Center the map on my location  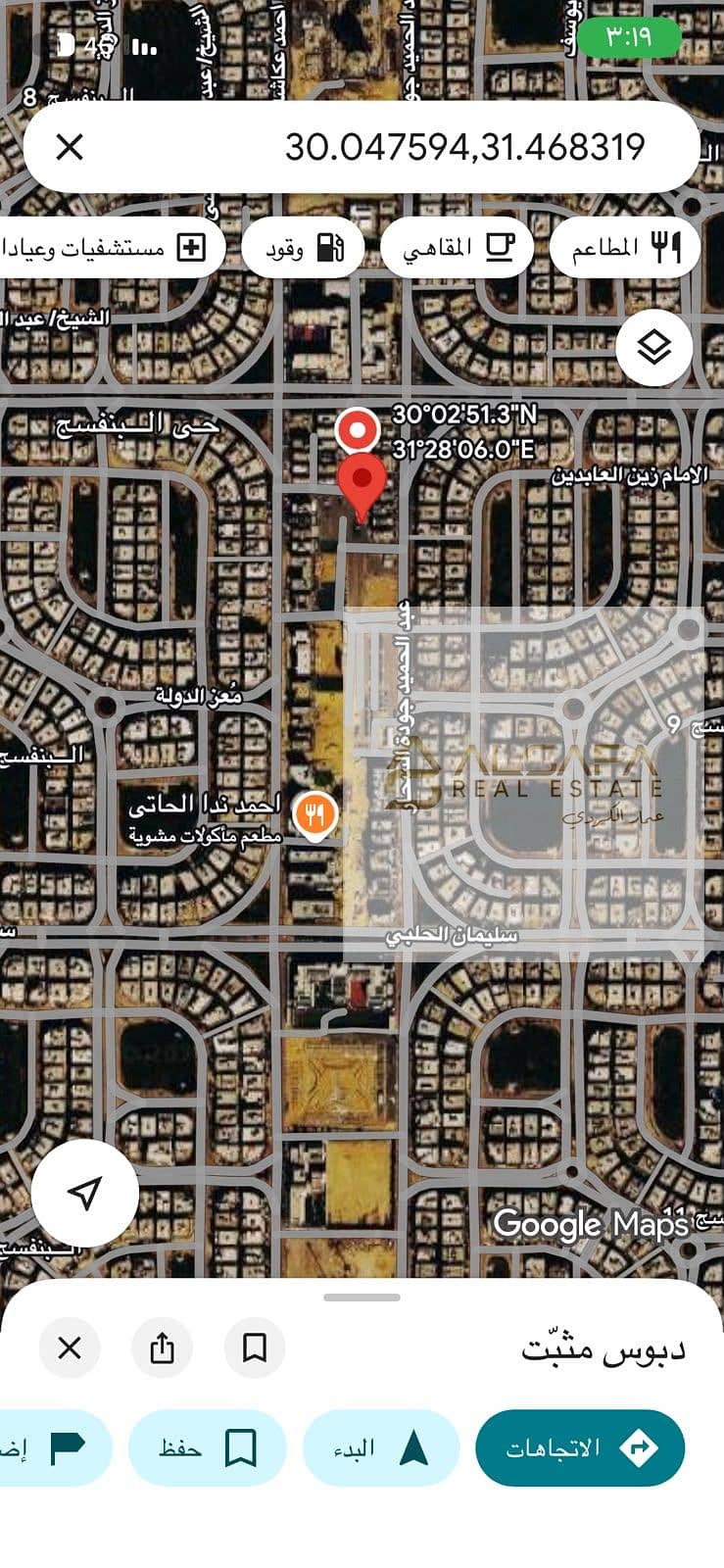pyautogui.click(x=85, y=1193)
